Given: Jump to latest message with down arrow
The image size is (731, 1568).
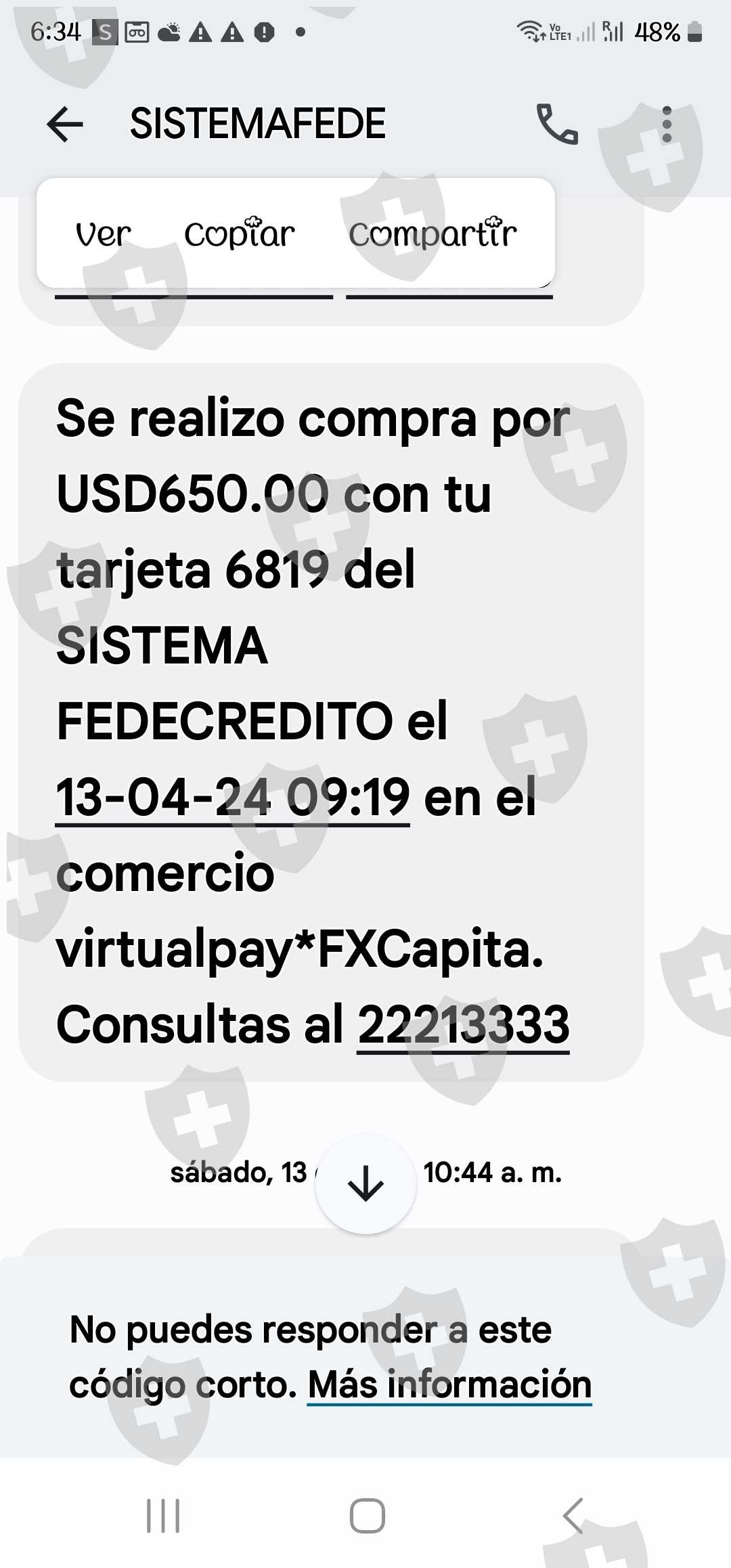Looking at the screenshot, I should [x=365, y=1183].
